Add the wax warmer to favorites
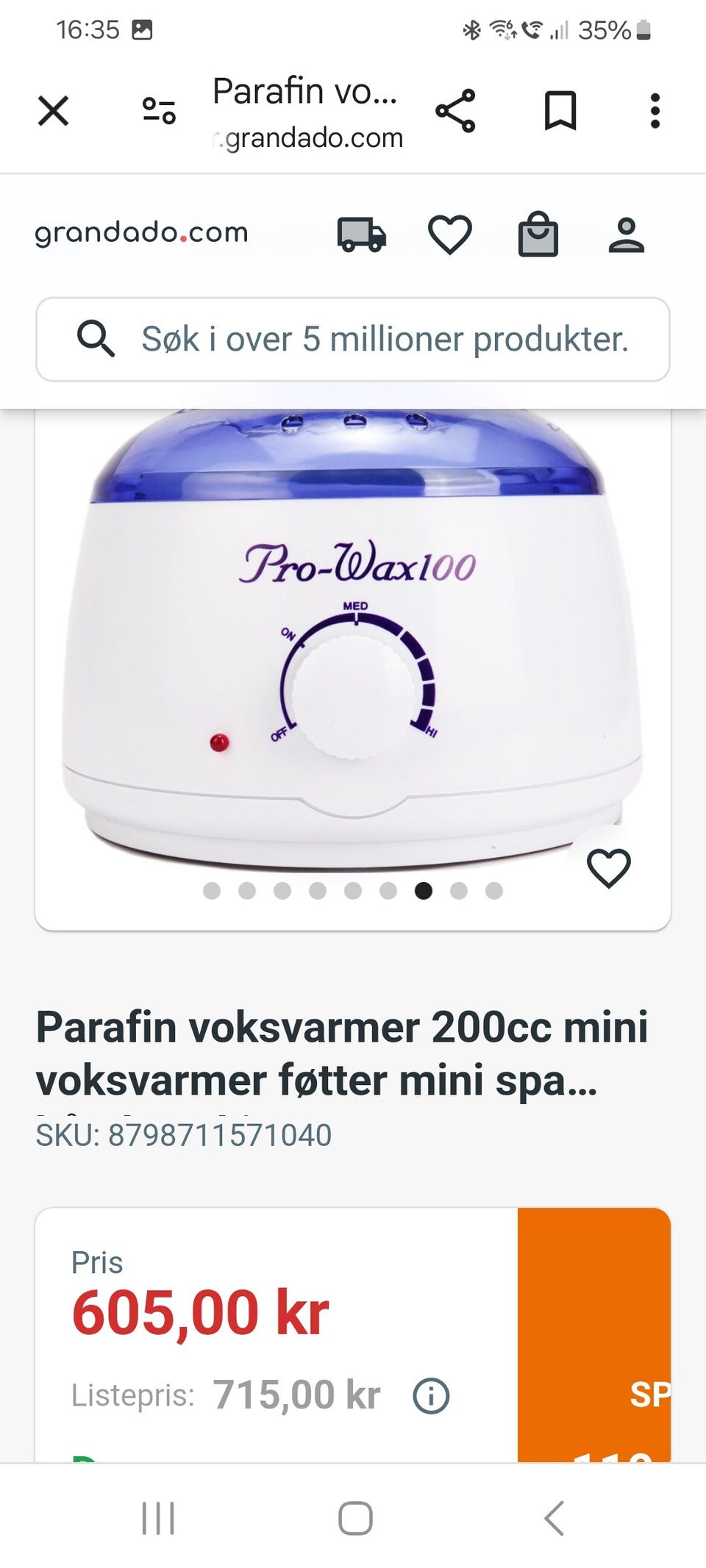This screenshot has width=706, height=1568. [609, 868]
